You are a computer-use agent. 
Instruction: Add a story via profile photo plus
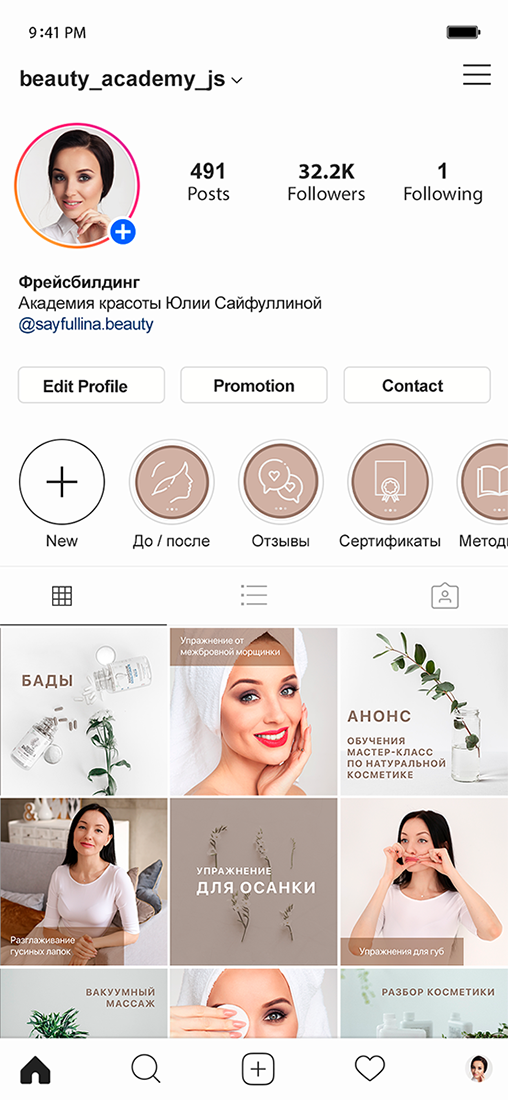click(x=123, y=232)
